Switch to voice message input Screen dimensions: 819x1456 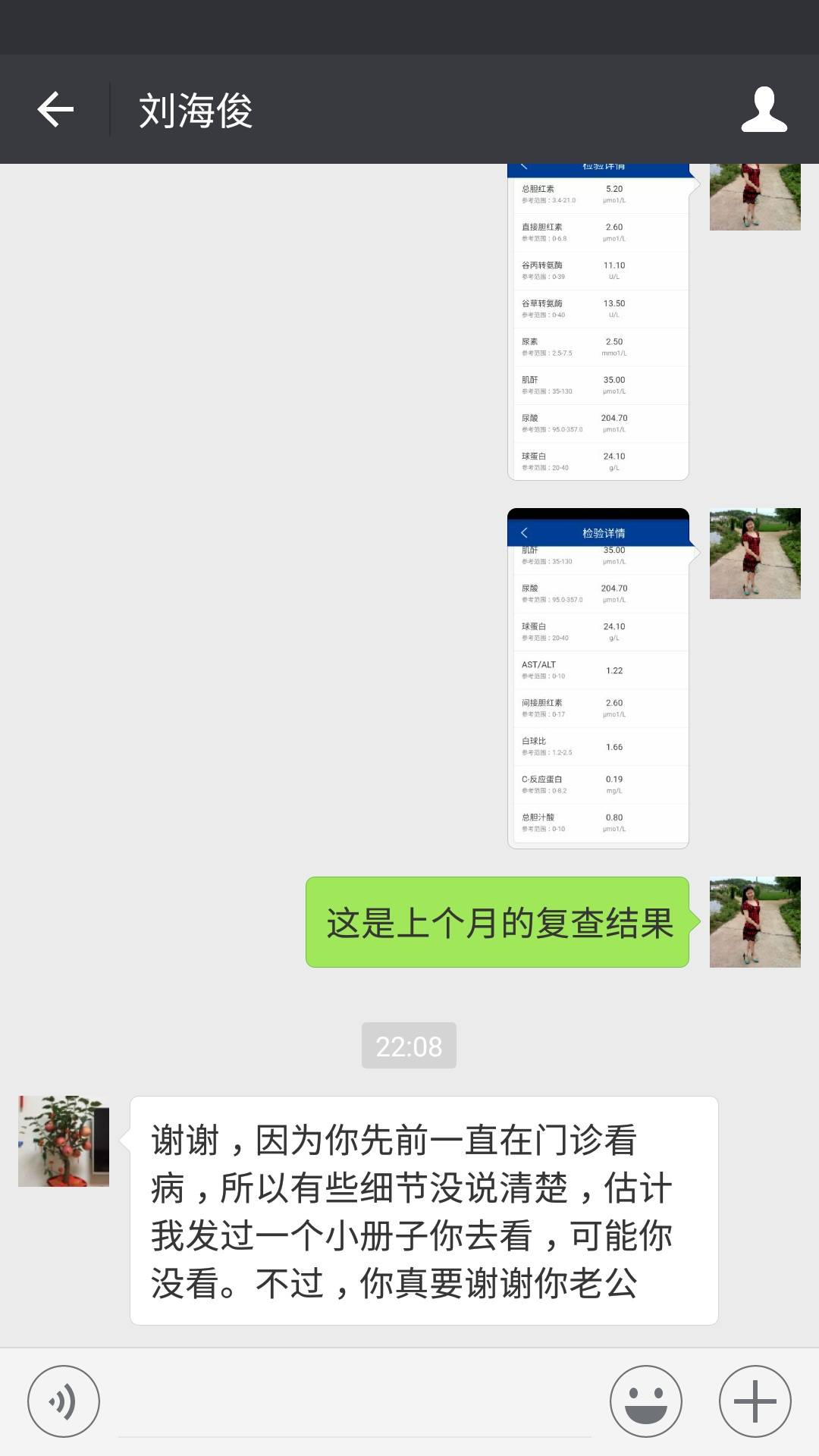64,1401
